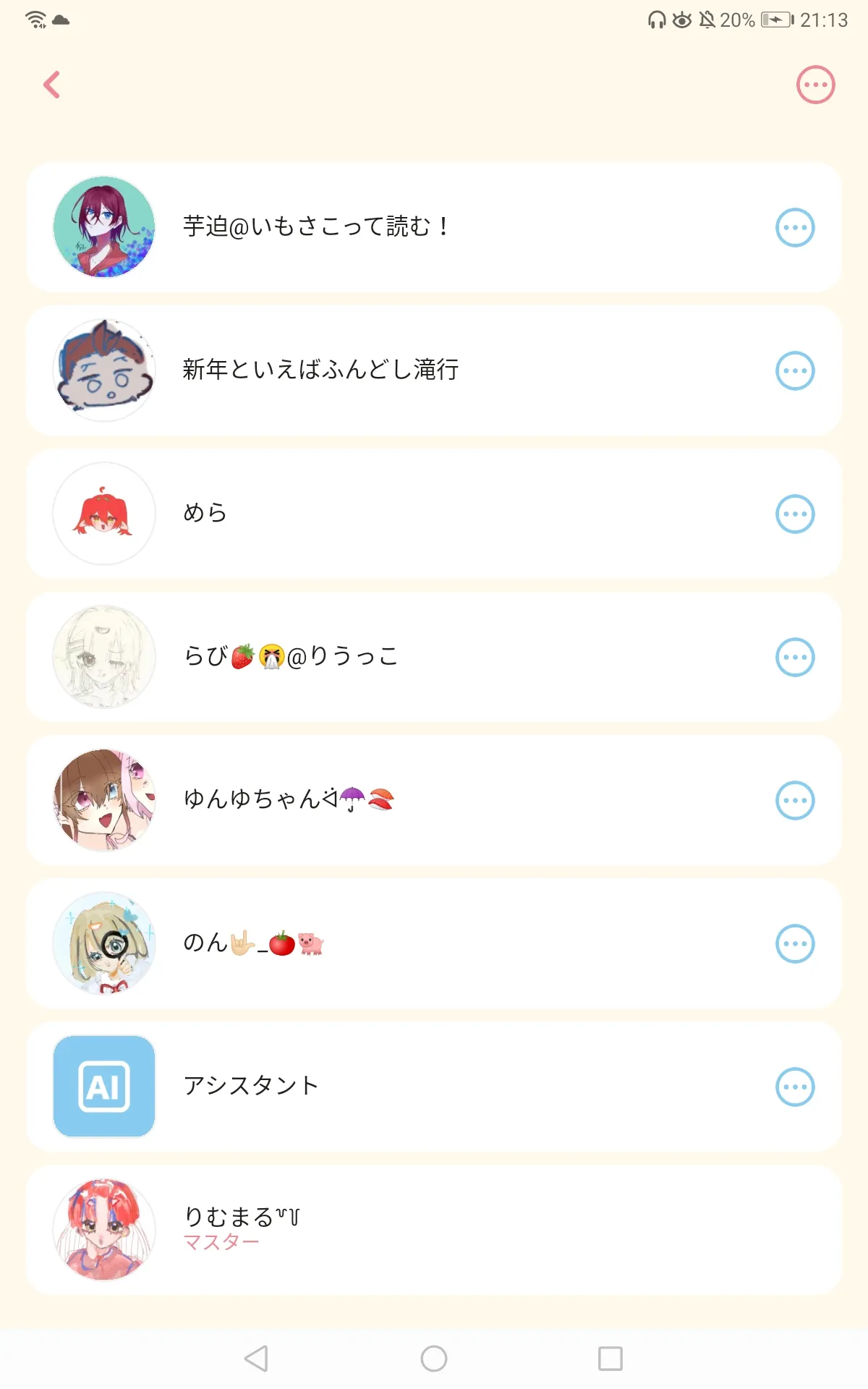Tap the three-dot icon for のん
The image size is (868, 1389).
(794, 944)
